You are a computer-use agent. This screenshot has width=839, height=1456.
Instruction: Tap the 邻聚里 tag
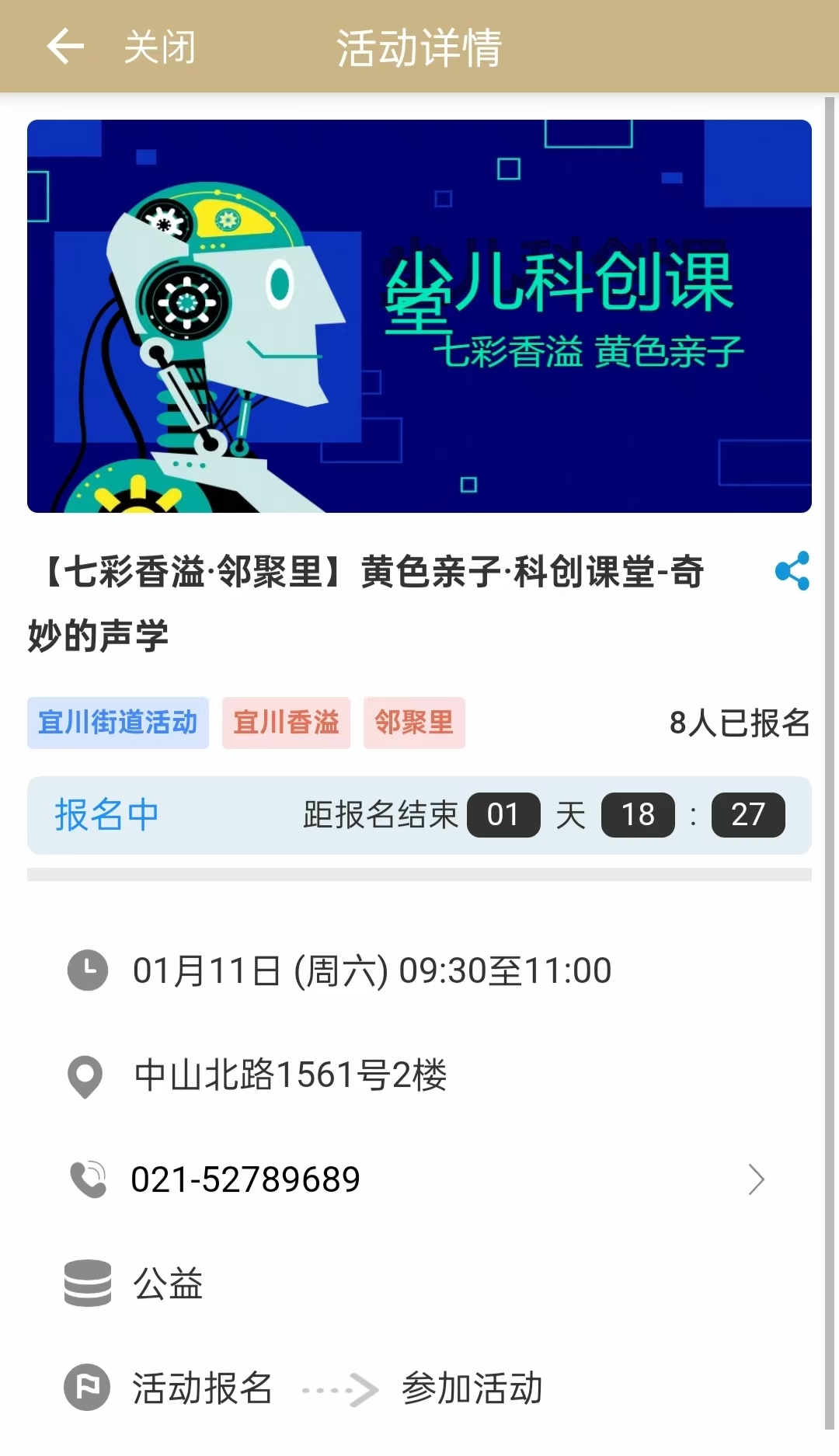414,723
